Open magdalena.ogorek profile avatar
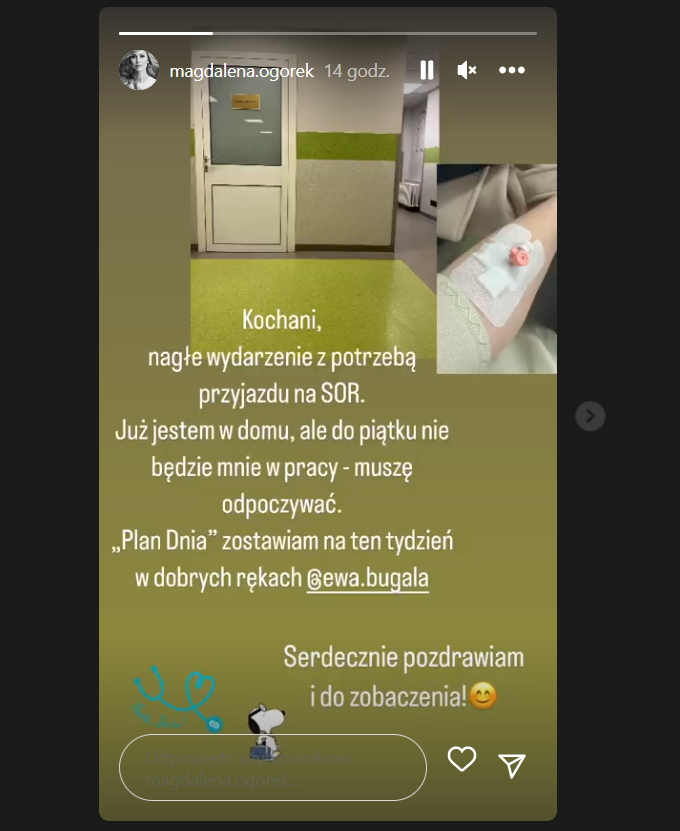Viewport: 680px width, 831px height. (x=139, y=71)
